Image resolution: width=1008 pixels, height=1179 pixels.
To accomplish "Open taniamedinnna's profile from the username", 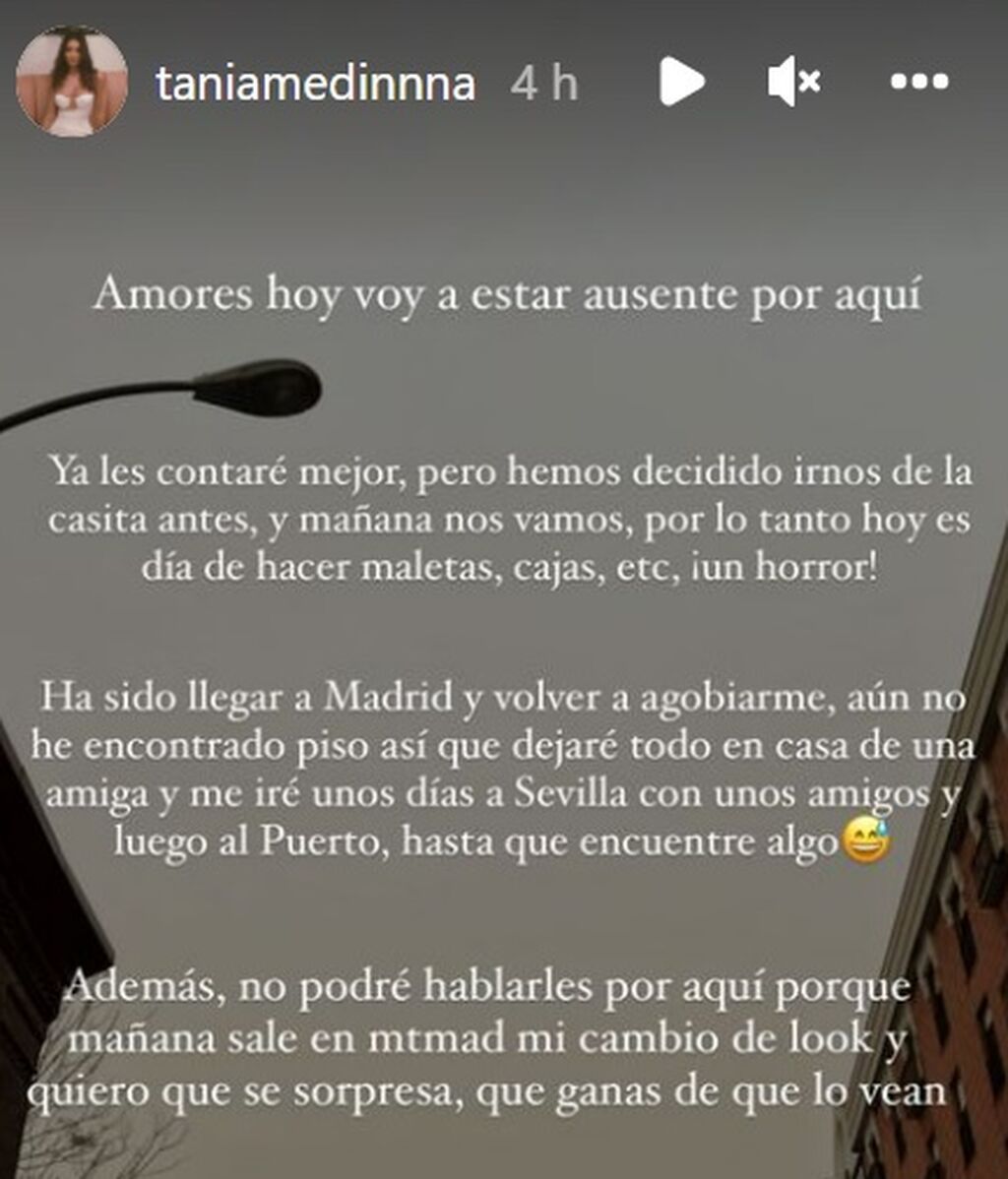I will click(x=317, y=86).
